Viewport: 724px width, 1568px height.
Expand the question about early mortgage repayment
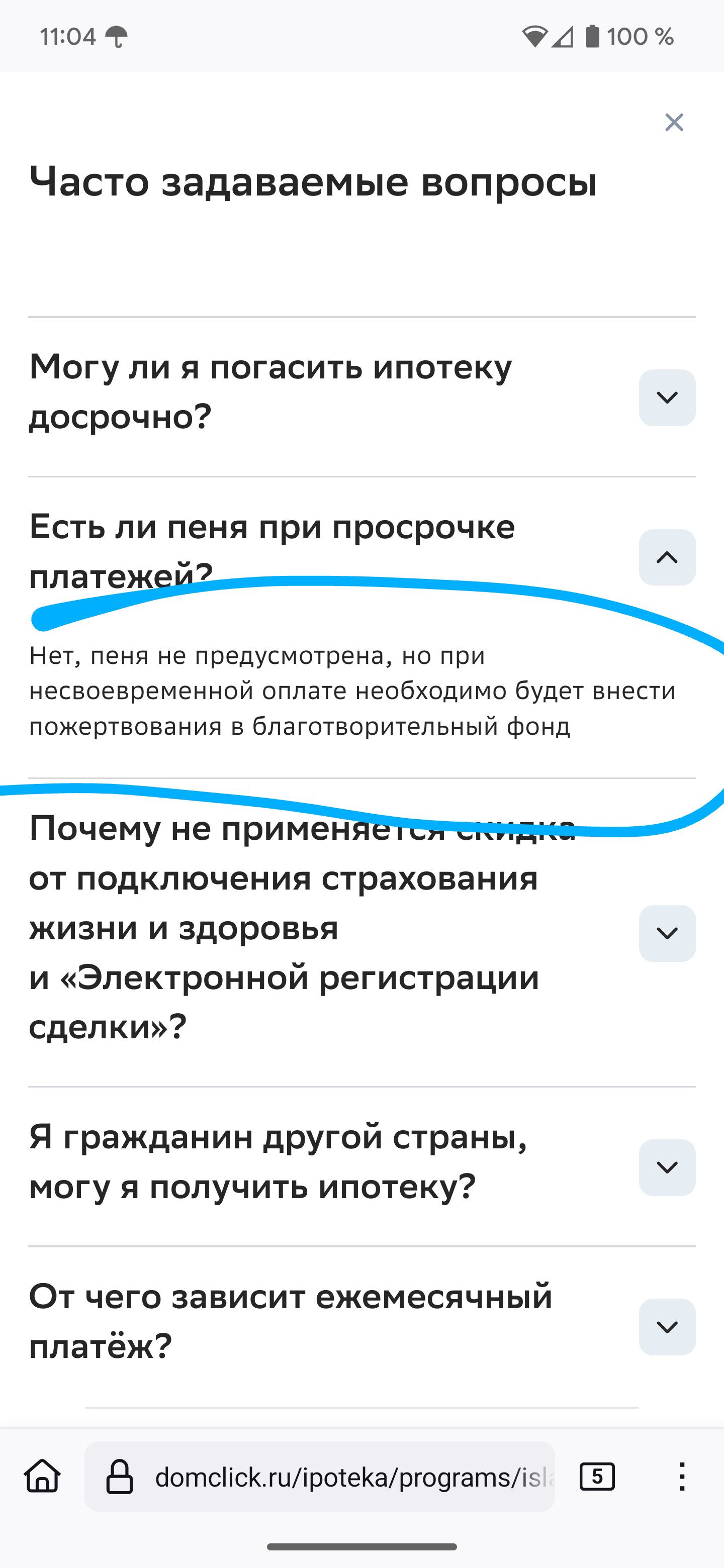tap(667, 398)
